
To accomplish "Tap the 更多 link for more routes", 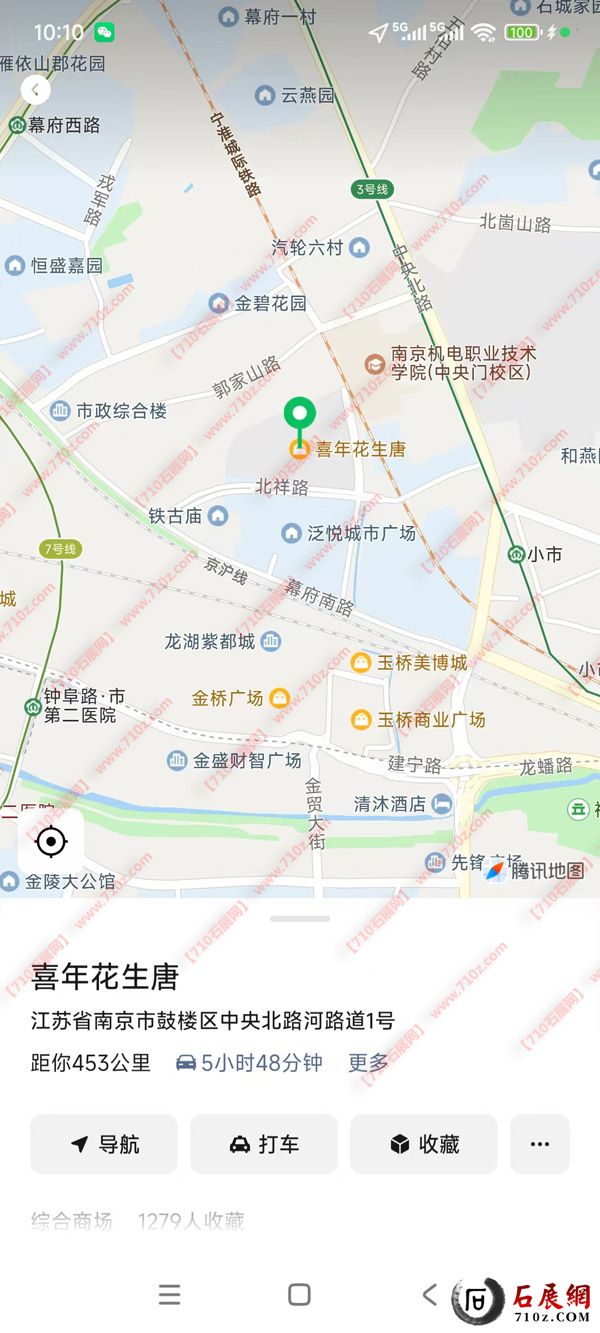I will click(368, 1063).
